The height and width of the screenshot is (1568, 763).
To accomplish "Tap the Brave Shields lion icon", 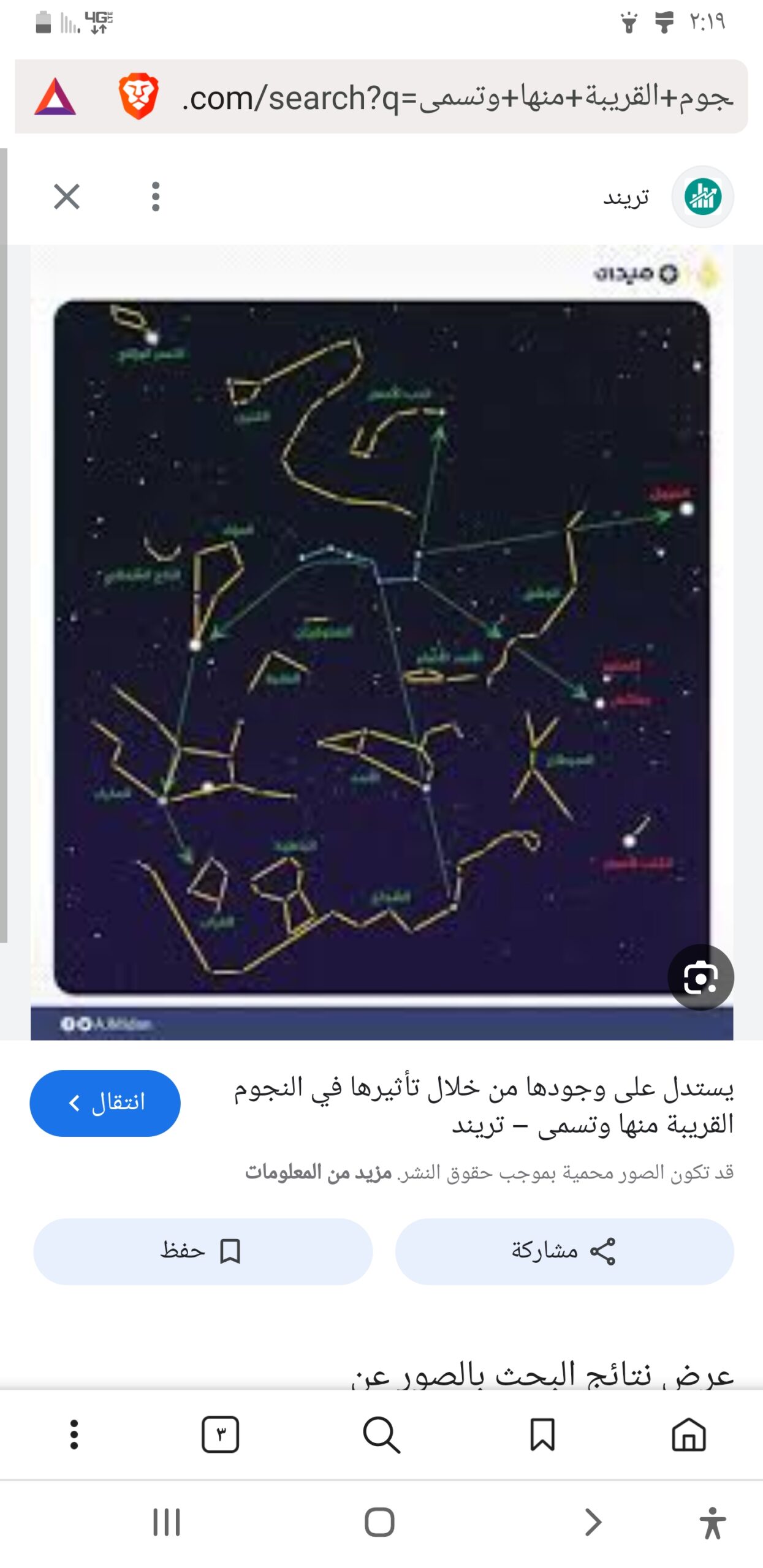I will [139, 96].
